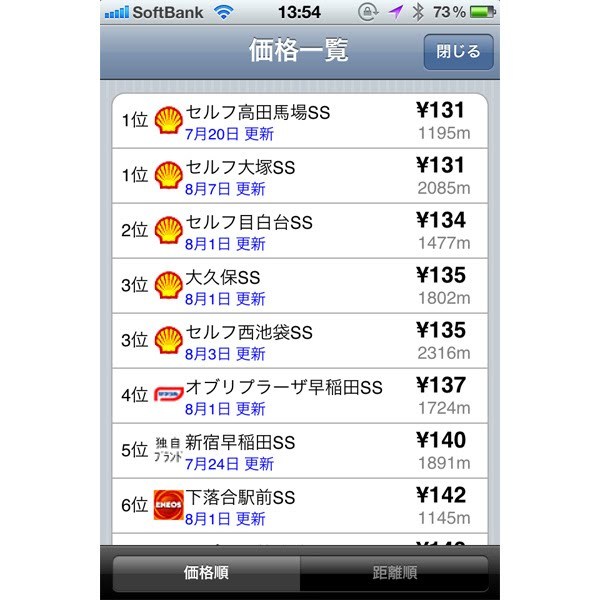Viewport: 600px width, 600px height.
Task: Tap the 閉じる button to close
Action: (x=458, y=52)
